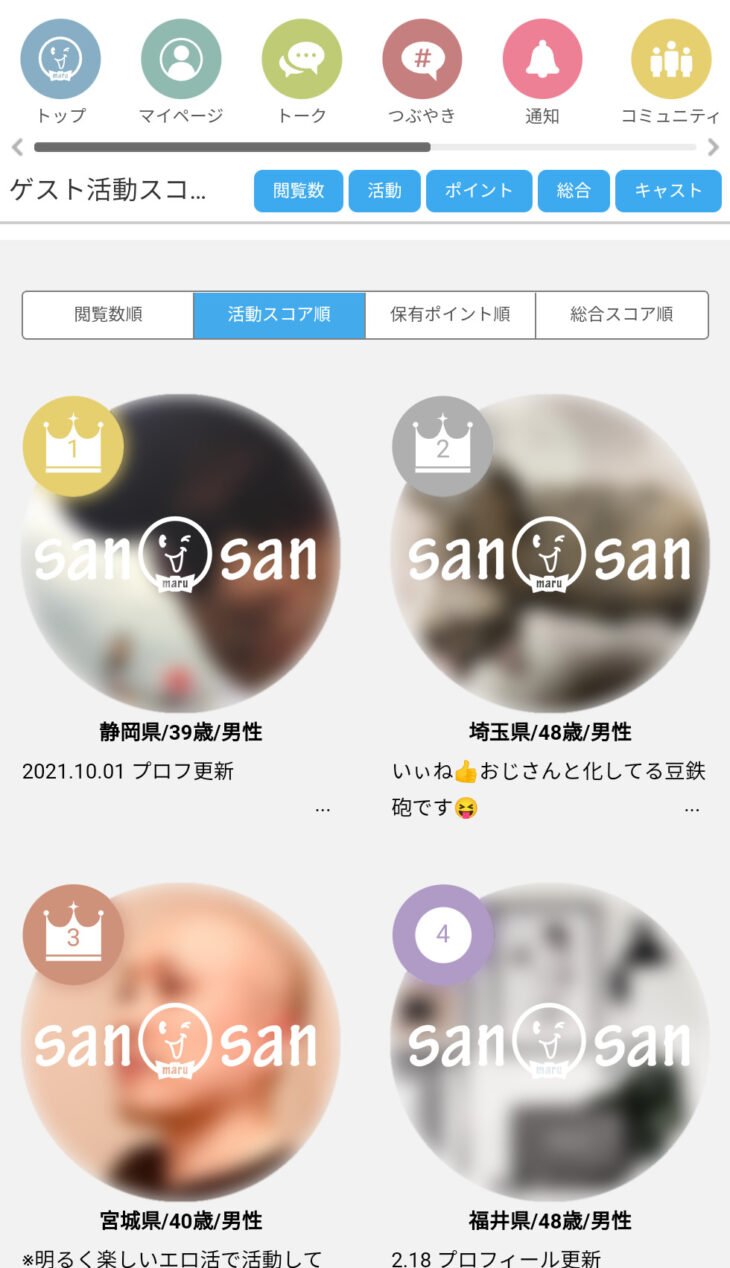View the rank 4 profile from 福井県
The image size is (730, 1268).
pos(550,1042)
